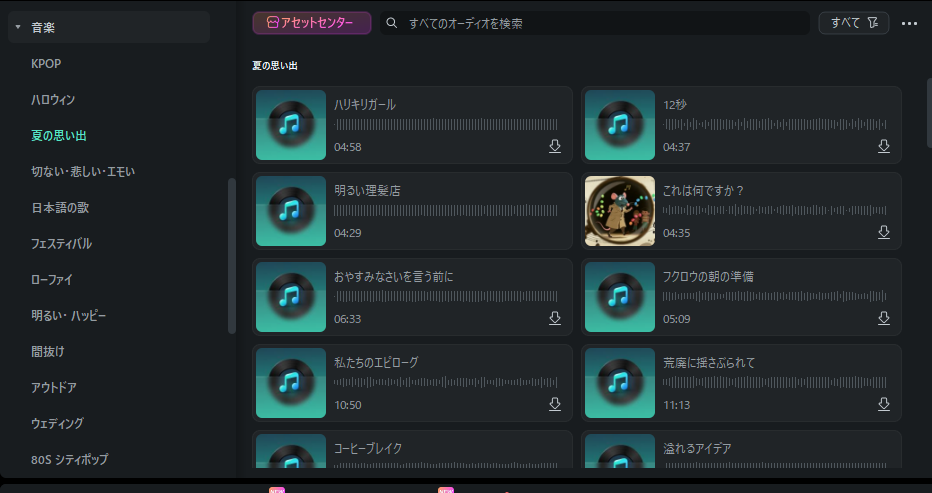The image size is (932, 493).
Task: Select the ローファイ category
Action: point(52,280)
